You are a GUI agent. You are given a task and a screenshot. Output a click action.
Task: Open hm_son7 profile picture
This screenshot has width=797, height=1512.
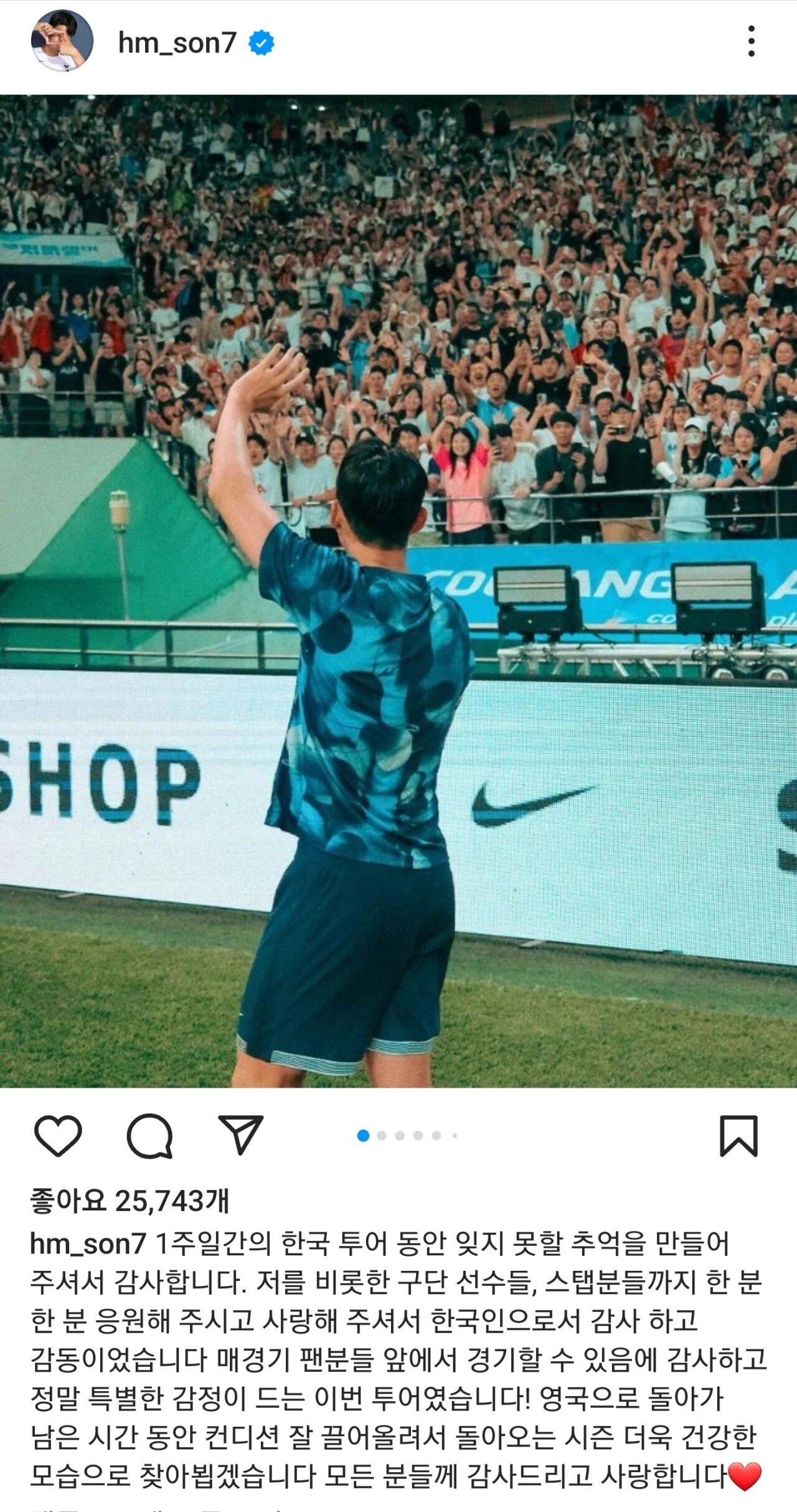pos(62,41)
